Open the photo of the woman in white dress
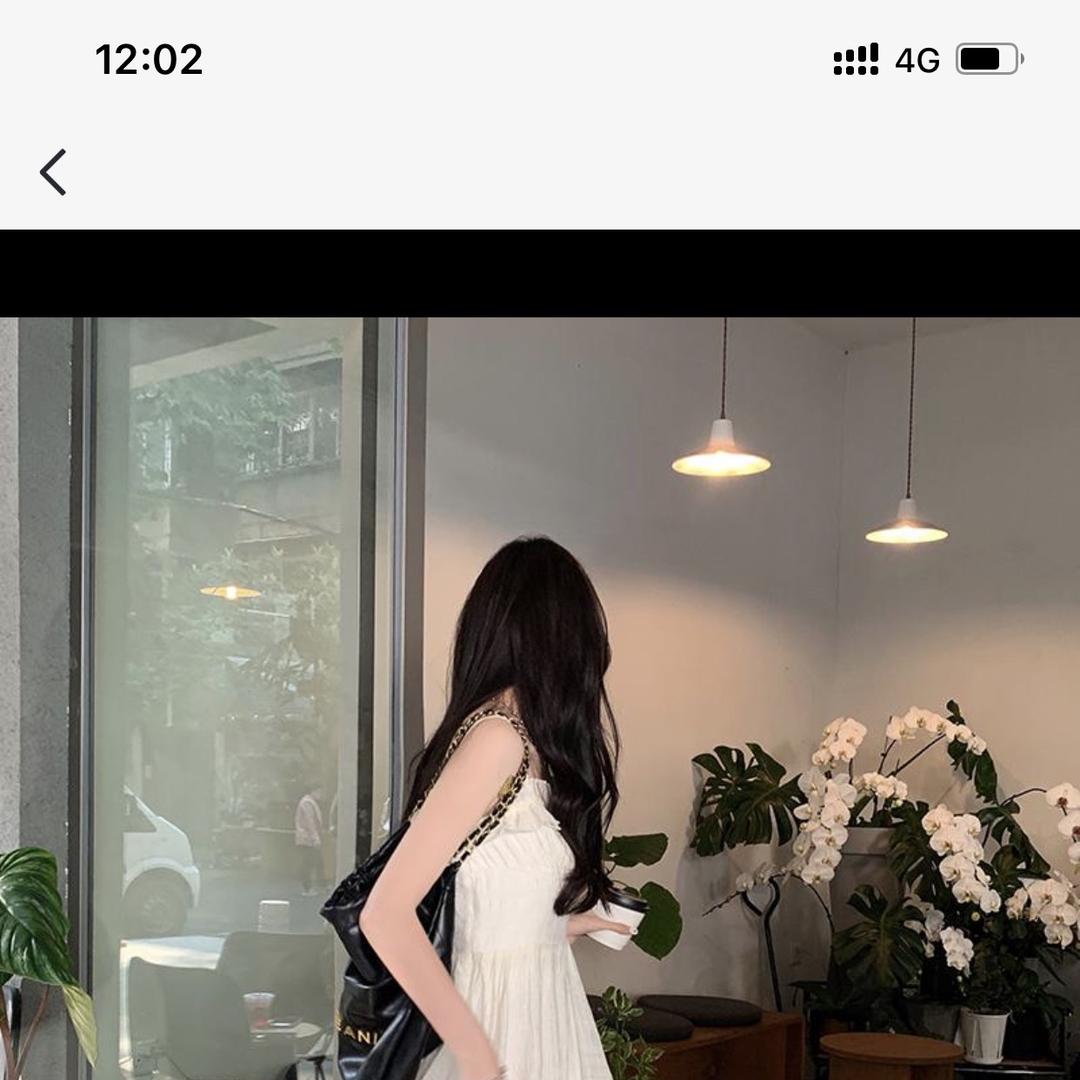This screenshot has width=1080, height=1080. [540, 698]
